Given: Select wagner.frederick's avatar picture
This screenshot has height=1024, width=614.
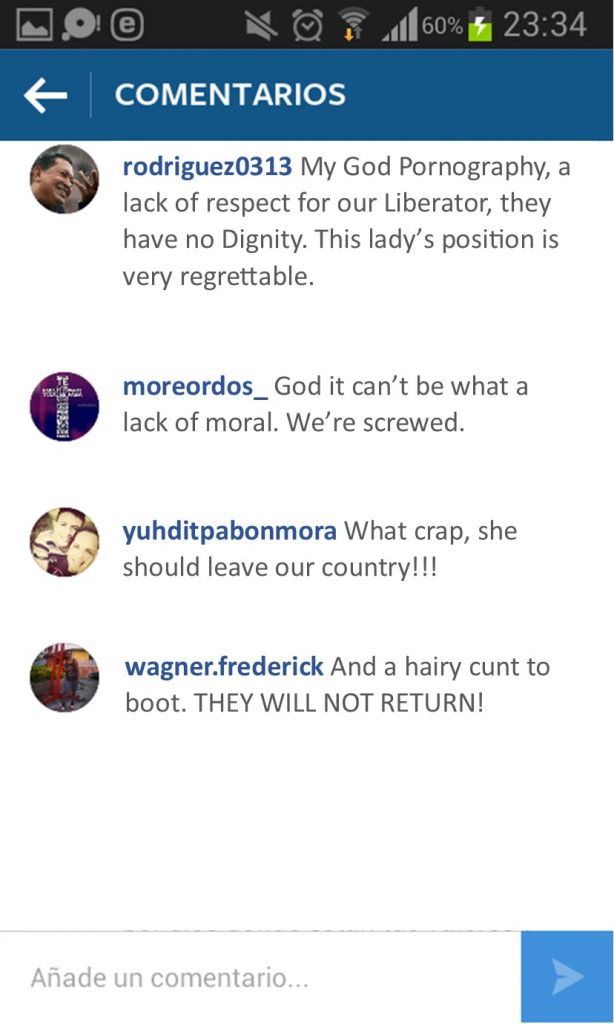Looking at the screenshot, I should (64, 677).
